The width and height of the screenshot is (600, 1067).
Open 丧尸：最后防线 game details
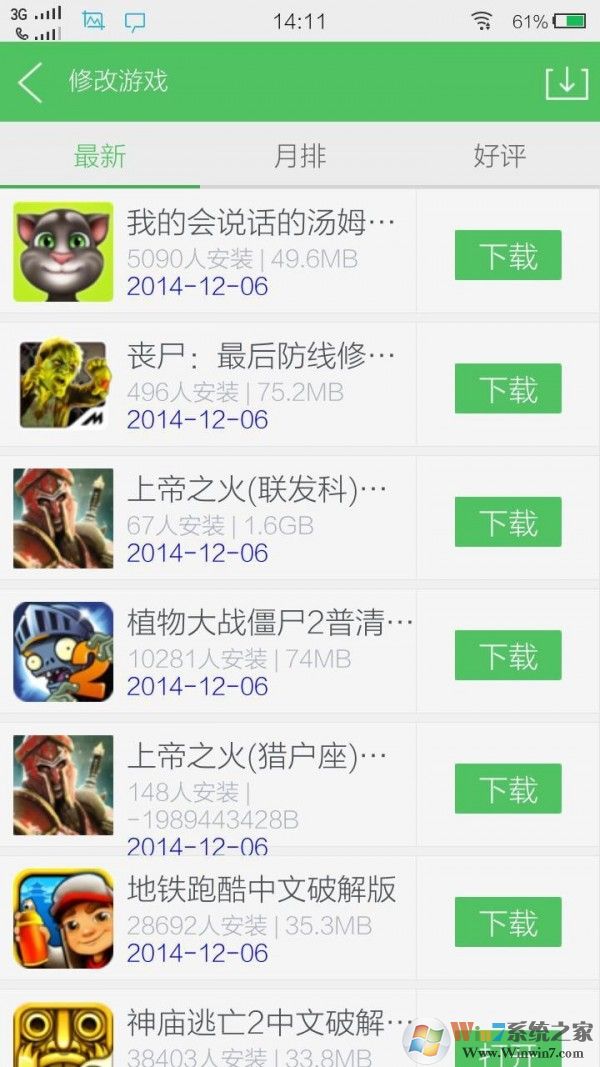260,355
